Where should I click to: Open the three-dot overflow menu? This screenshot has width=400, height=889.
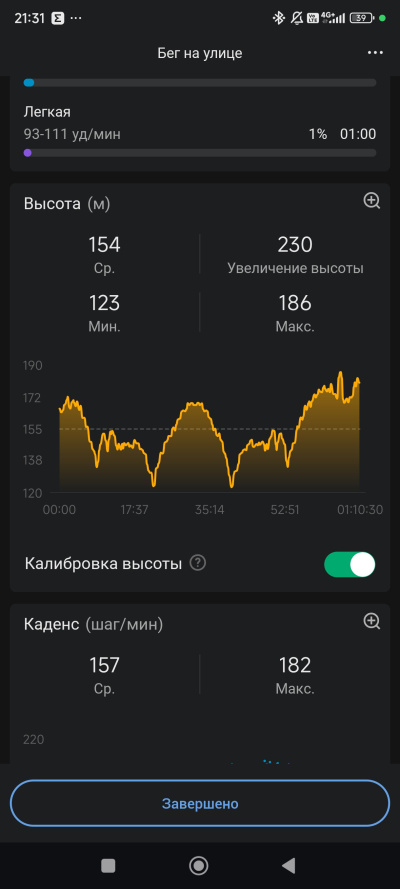375,53
